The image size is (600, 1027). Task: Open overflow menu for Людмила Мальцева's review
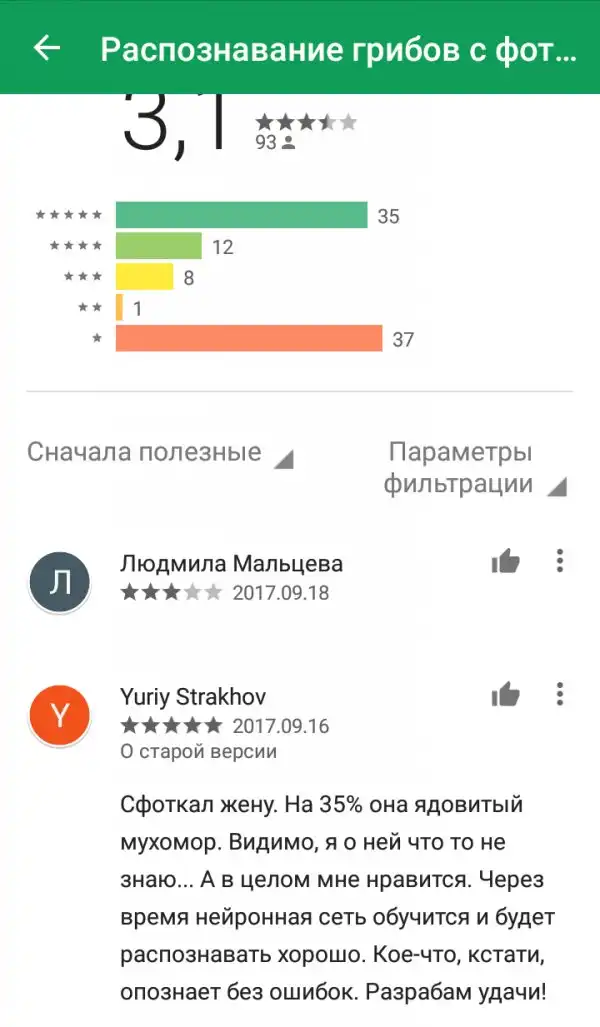pos(560,561)
